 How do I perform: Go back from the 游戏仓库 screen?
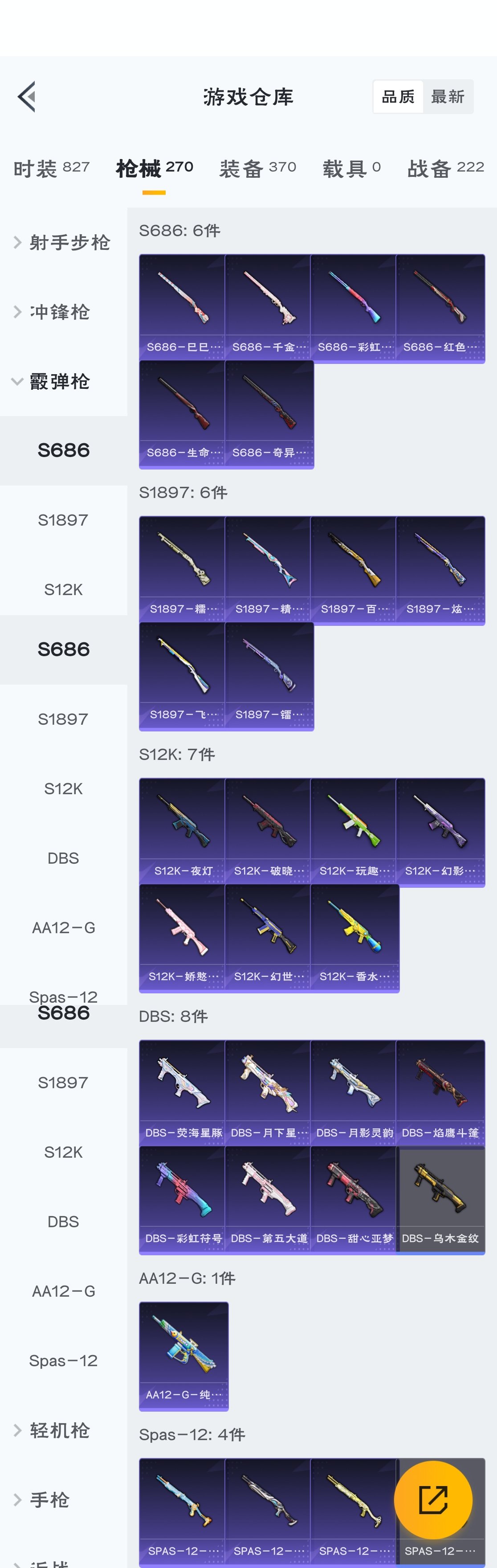click(26, 96)
